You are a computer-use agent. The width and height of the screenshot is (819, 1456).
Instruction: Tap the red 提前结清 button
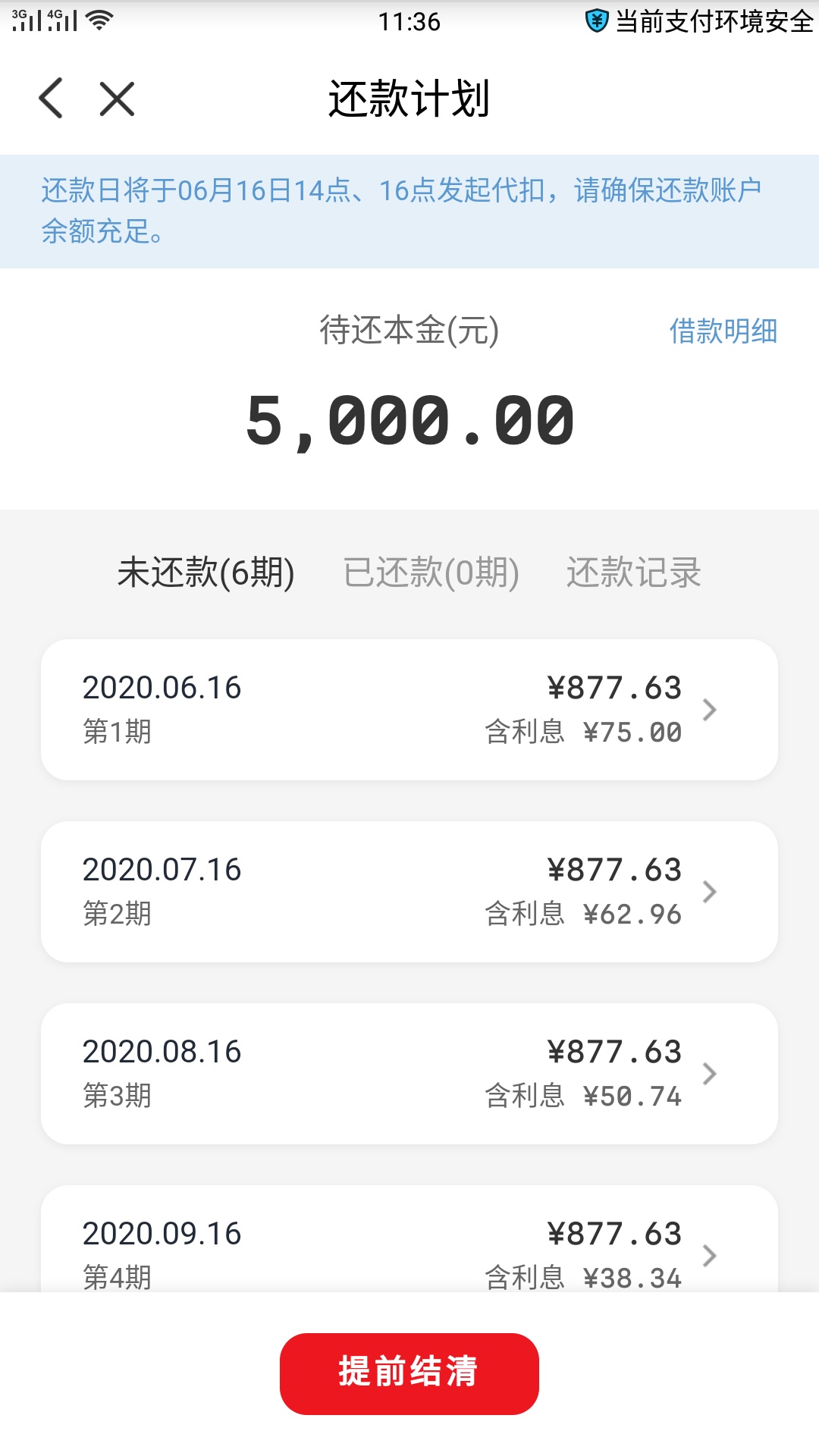coord(409,1373)
